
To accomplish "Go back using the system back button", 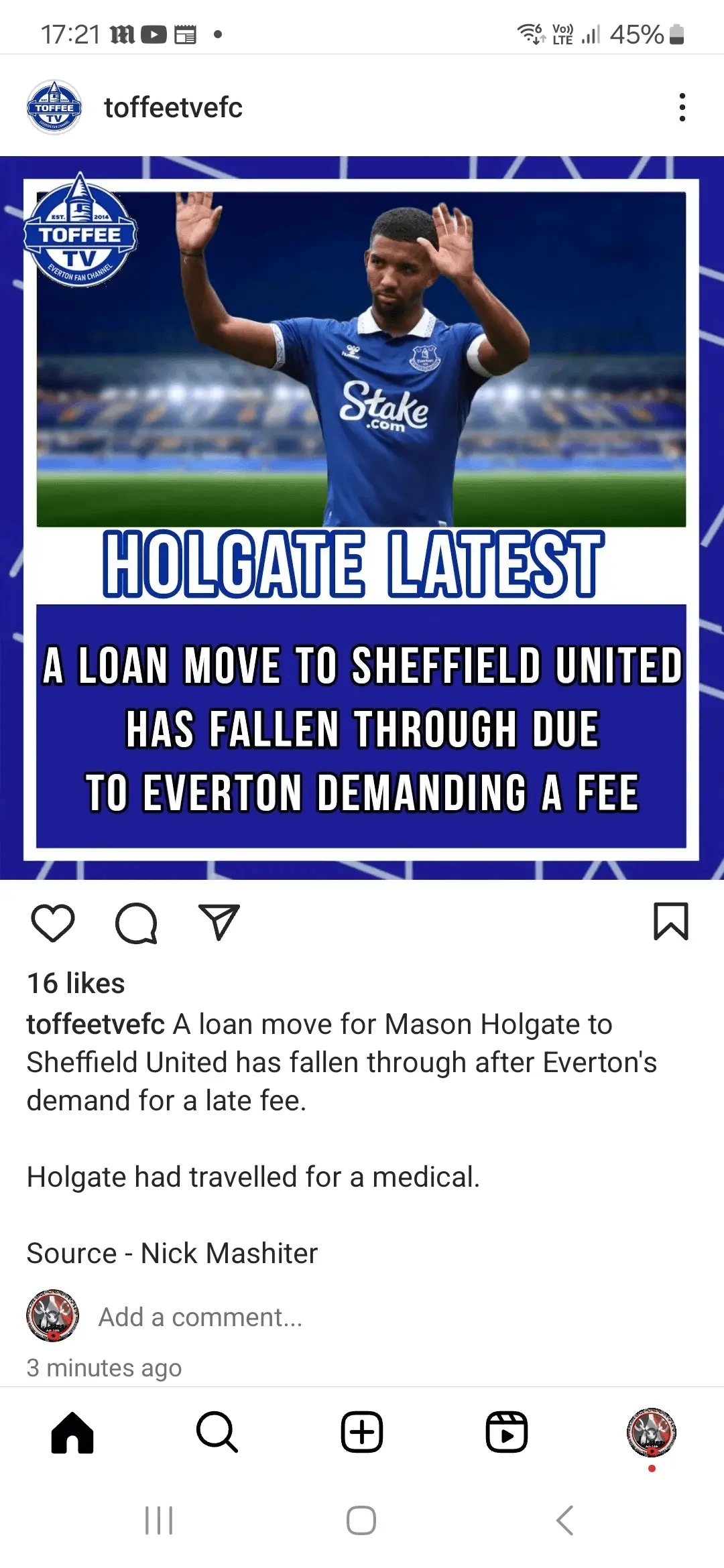I will pyautogui.click(x=565, y=1520).
